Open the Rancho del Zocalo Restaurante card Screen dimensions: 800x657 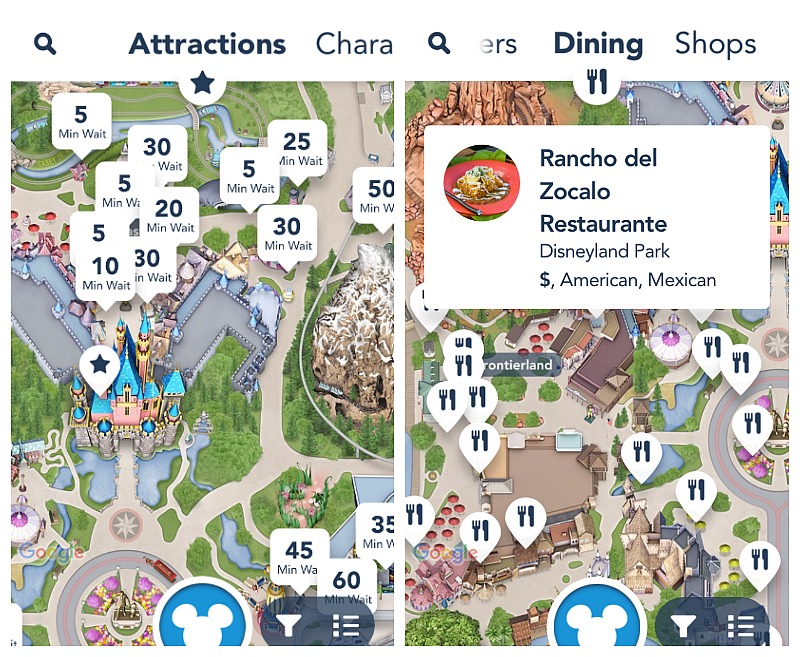click(597, 217)
